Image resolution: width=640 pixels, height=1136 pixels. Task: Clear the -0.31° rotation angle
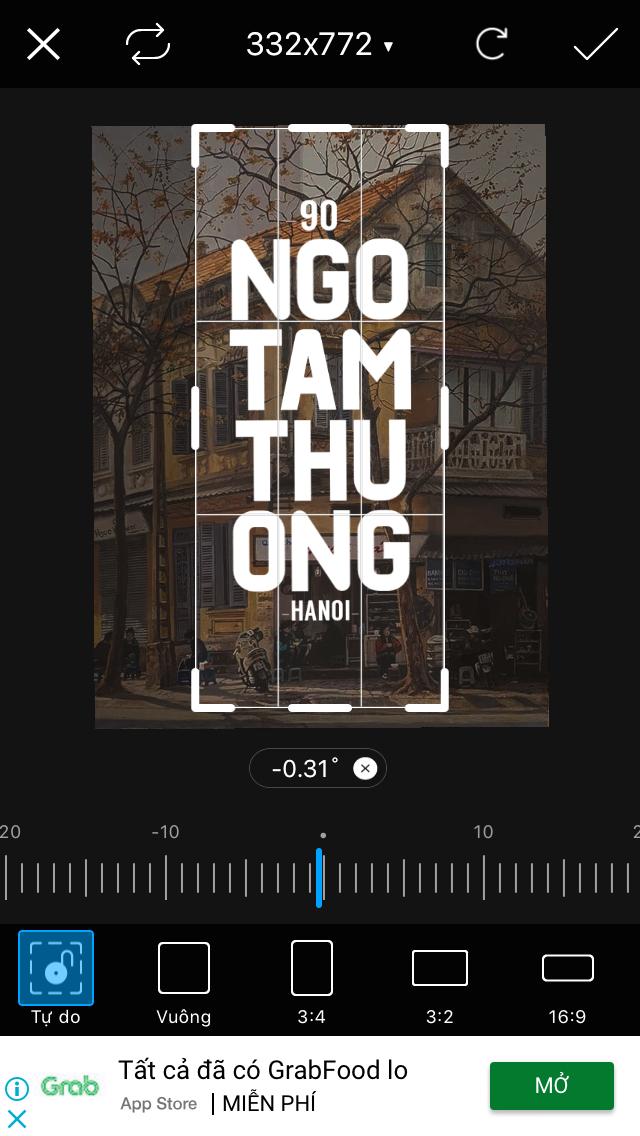point(366,768)
